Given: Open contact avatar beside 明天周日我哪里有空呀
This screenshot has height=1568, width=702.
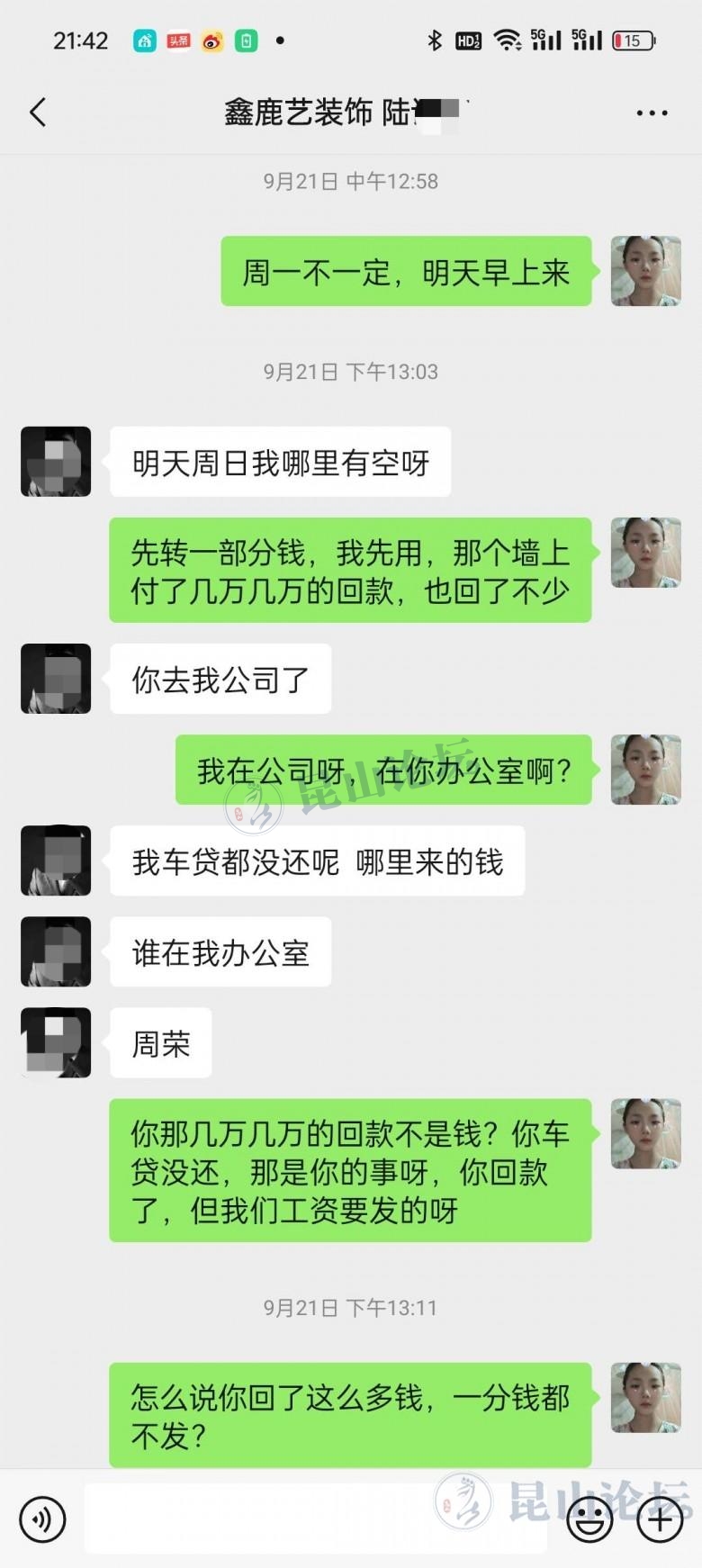Looking at the screenshot, I should click(56, 462).
